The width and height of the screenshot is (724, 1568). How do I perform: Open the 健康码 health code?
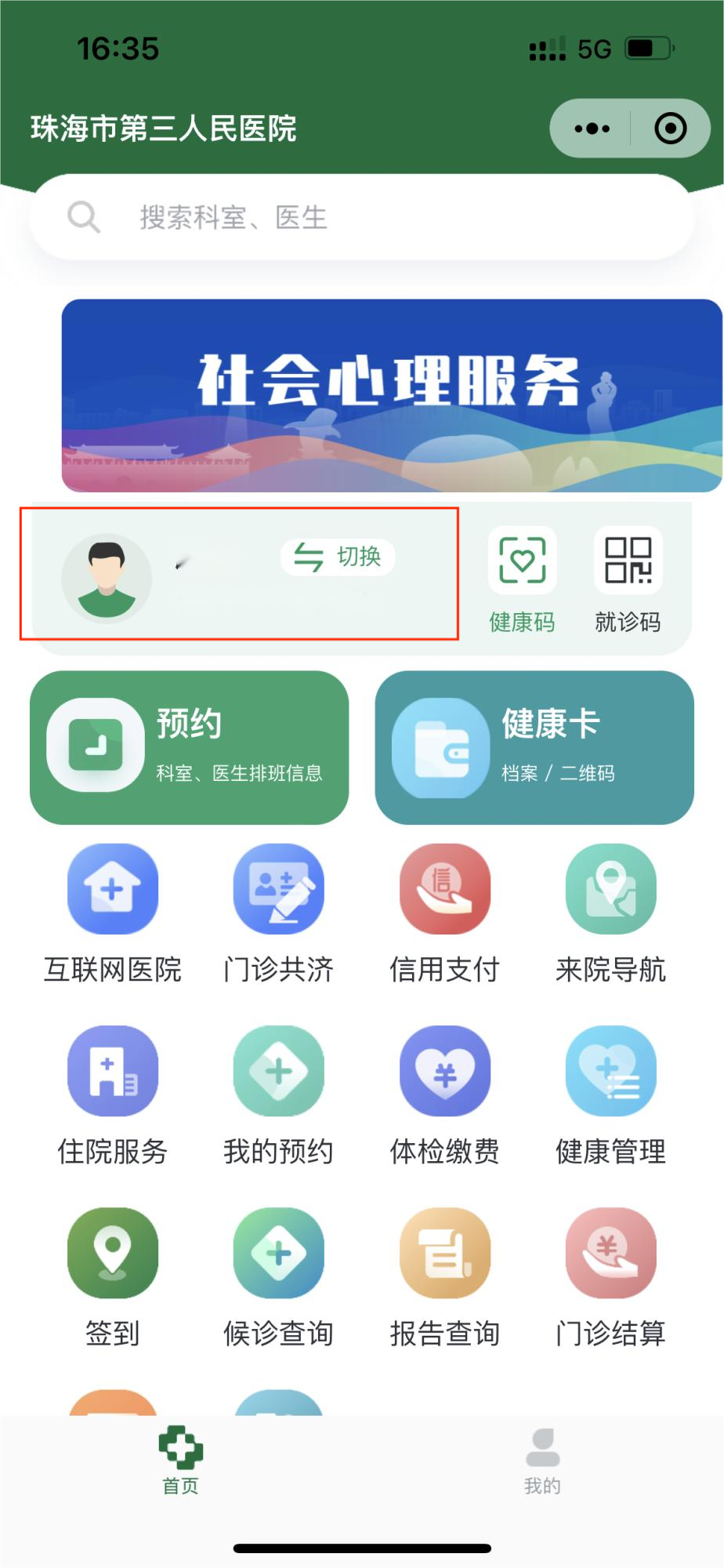point(522,579)
